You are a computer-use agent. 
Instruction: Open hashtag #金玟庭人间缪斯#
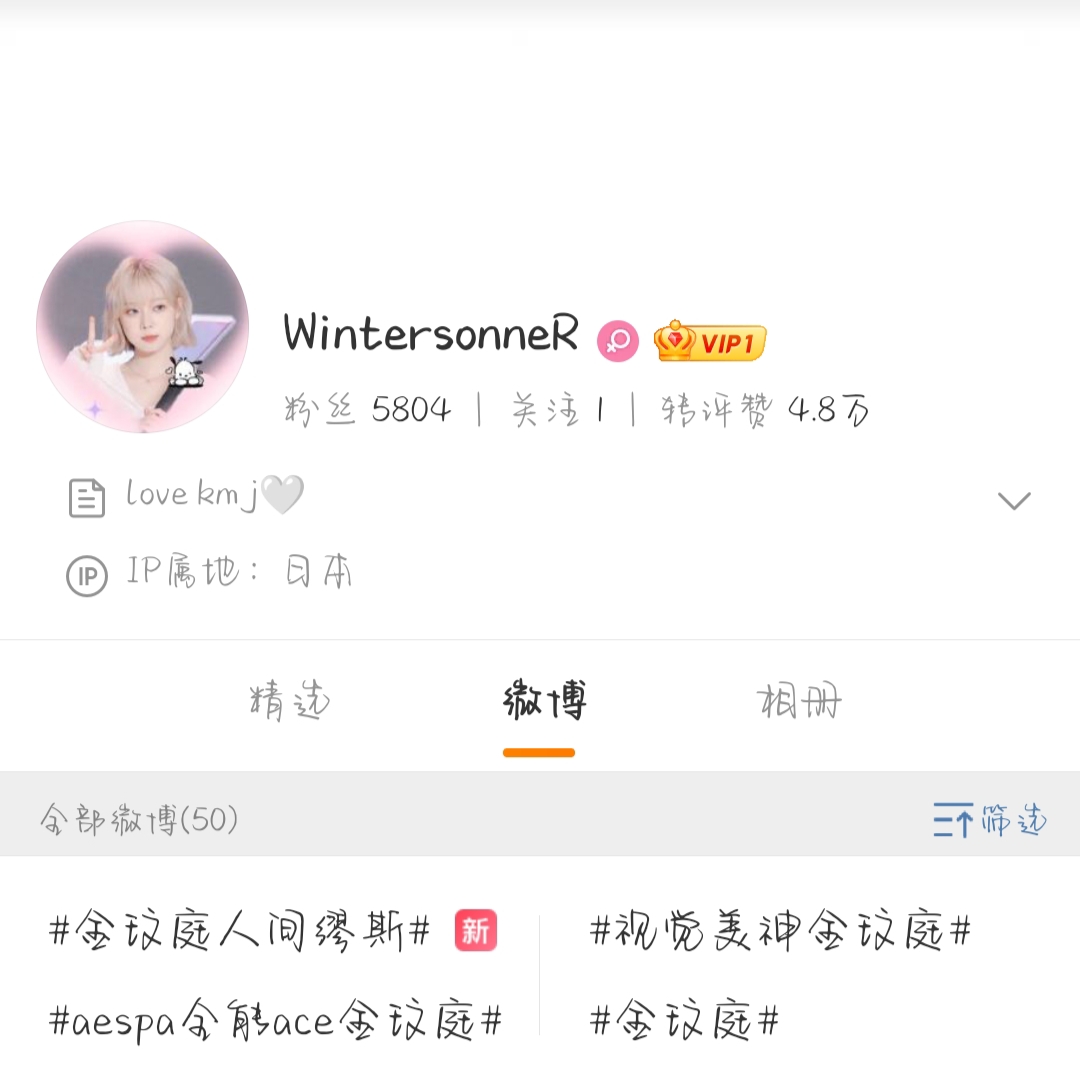pyautogui.click(x=240, y=932)
